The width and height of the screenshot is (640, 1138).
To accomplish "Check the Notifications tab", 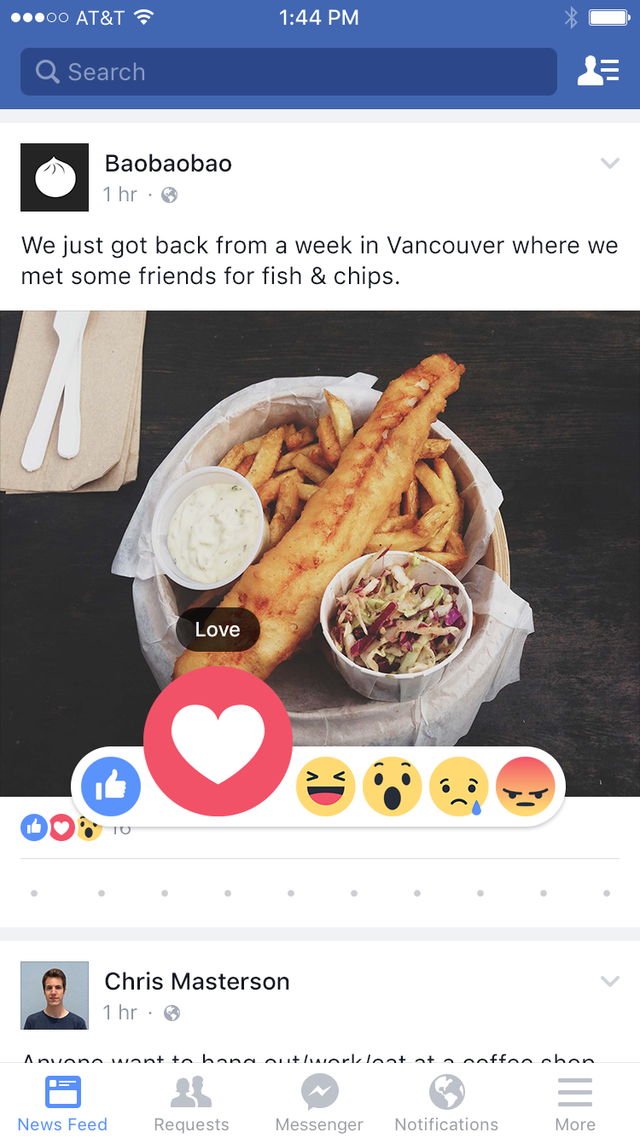I will [x=447, y=1102].
